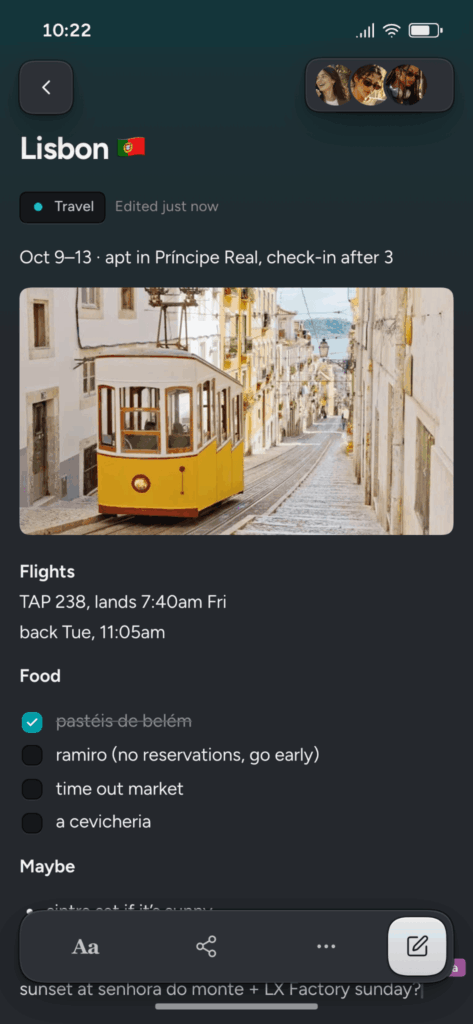Go back using the back arrow
473x1024 pixels.
(46, 88)
